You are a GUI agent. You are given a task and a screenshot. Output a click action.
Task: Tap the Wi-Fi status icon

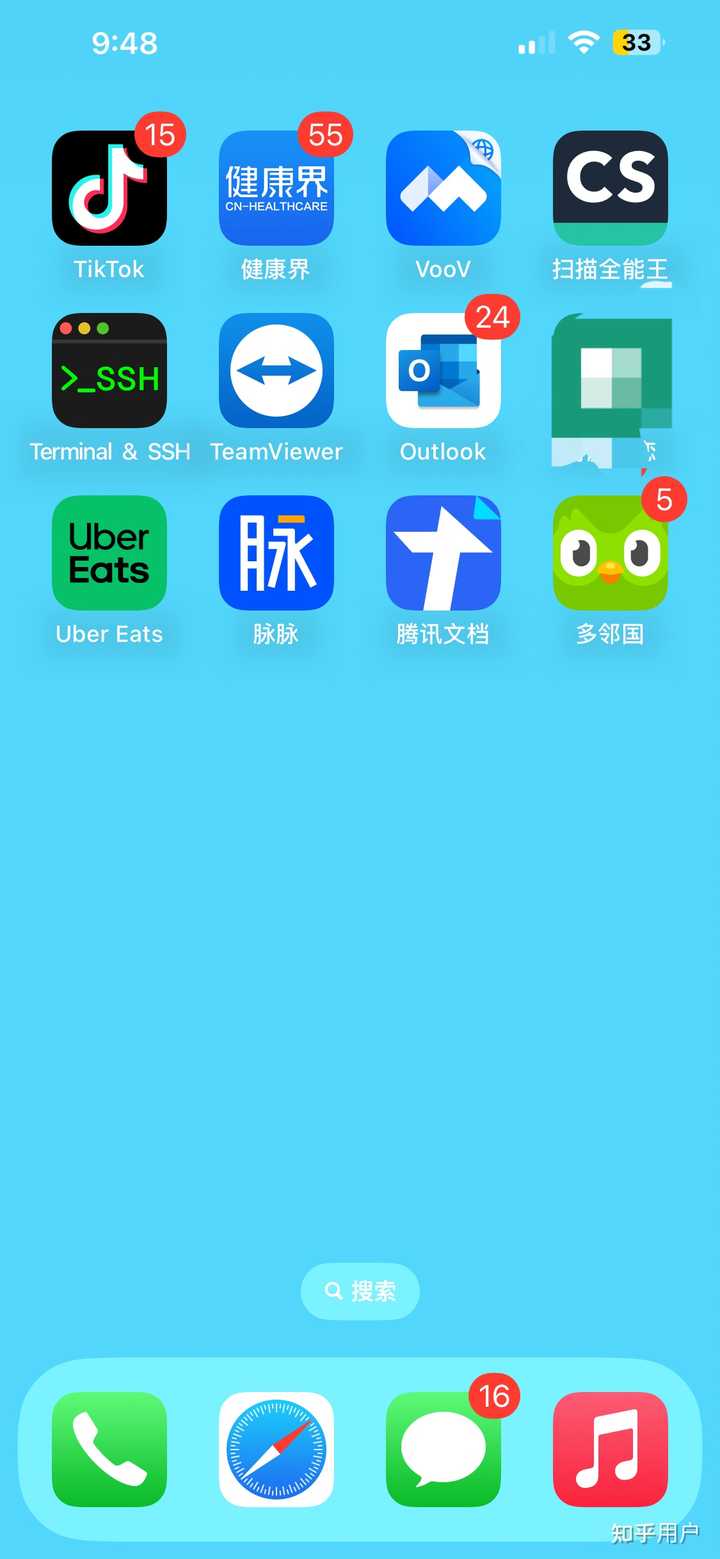tap(583, 43)
